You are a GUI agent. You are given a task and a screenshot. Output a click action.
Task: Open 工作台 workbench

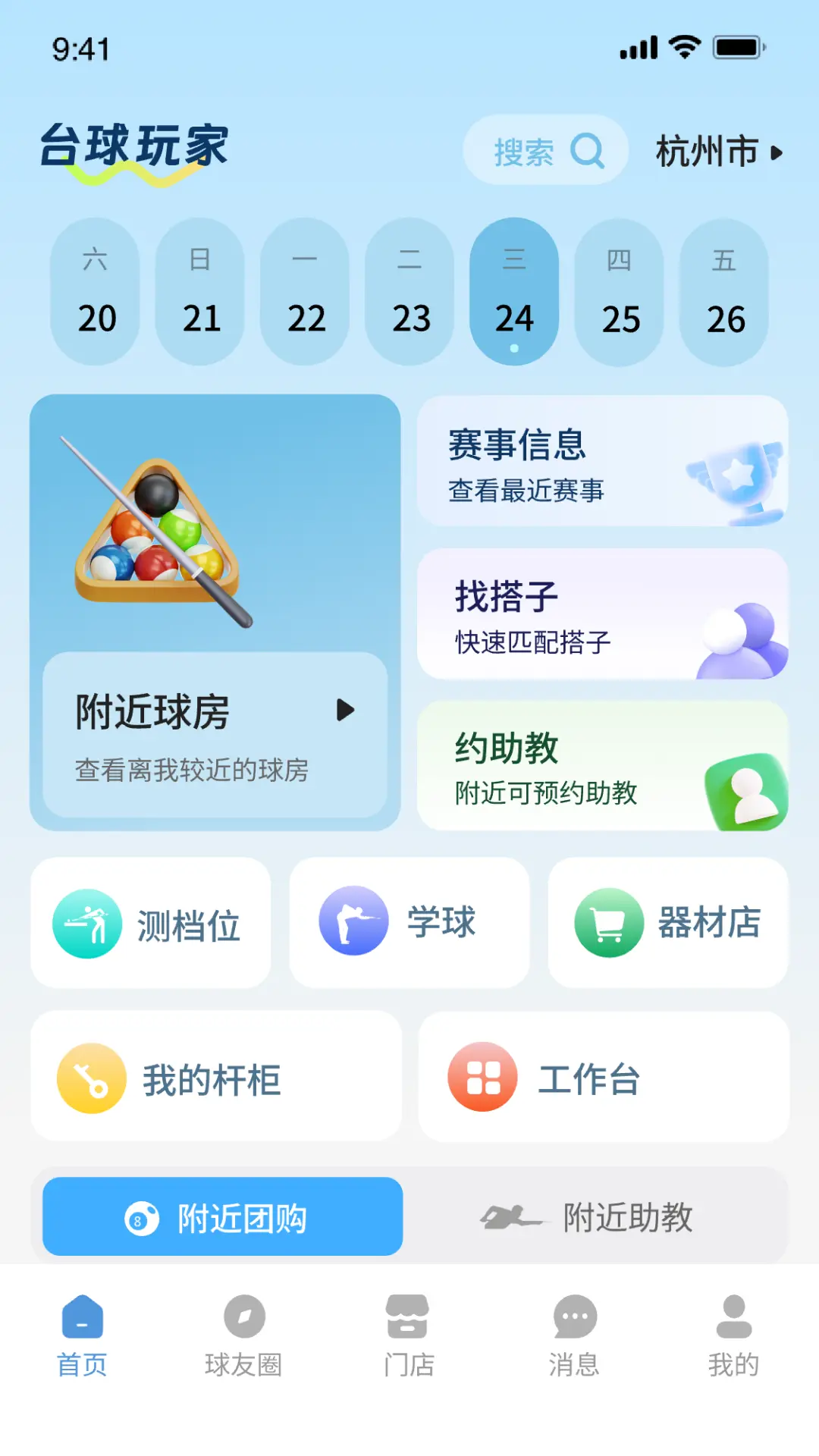click(x=604, y=1077)
